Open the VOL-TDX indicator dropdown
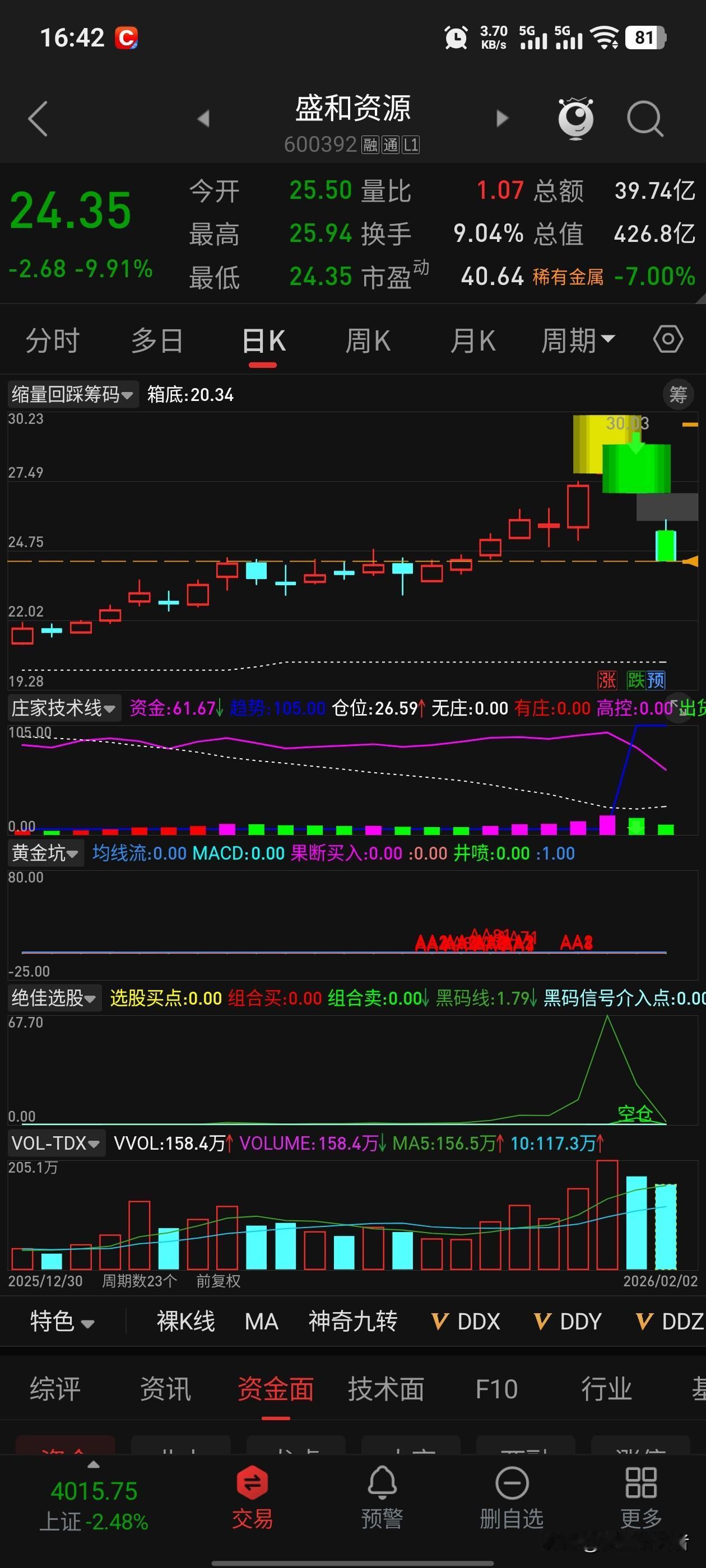This screenshot has height=1568, width=706. 55,1143
